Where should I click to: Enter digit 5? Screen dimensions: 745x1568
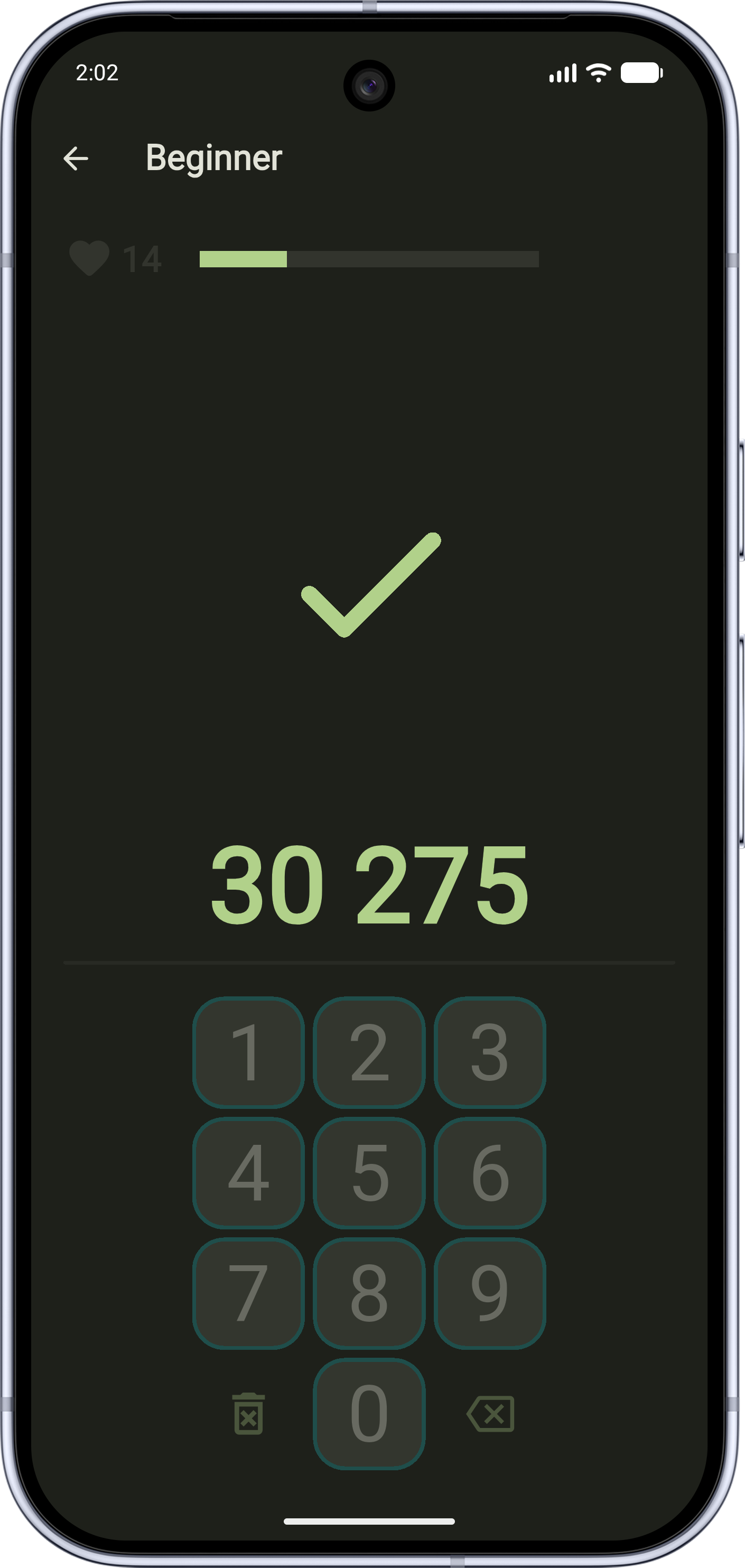click(369, 1173)
